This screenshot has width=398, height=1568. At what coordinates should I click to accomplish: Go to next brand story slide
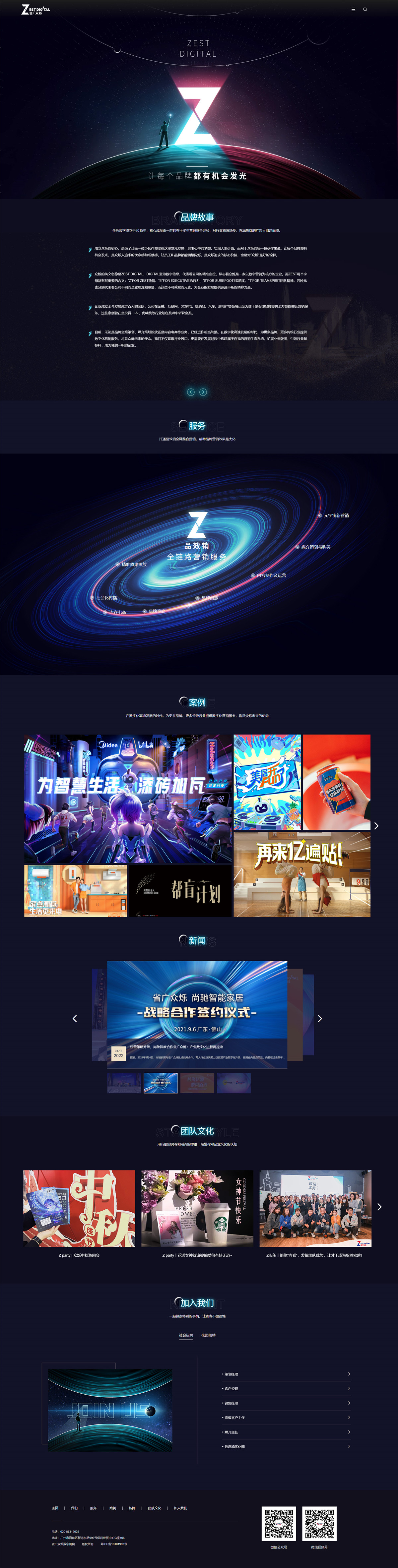[x=203, y=392]
